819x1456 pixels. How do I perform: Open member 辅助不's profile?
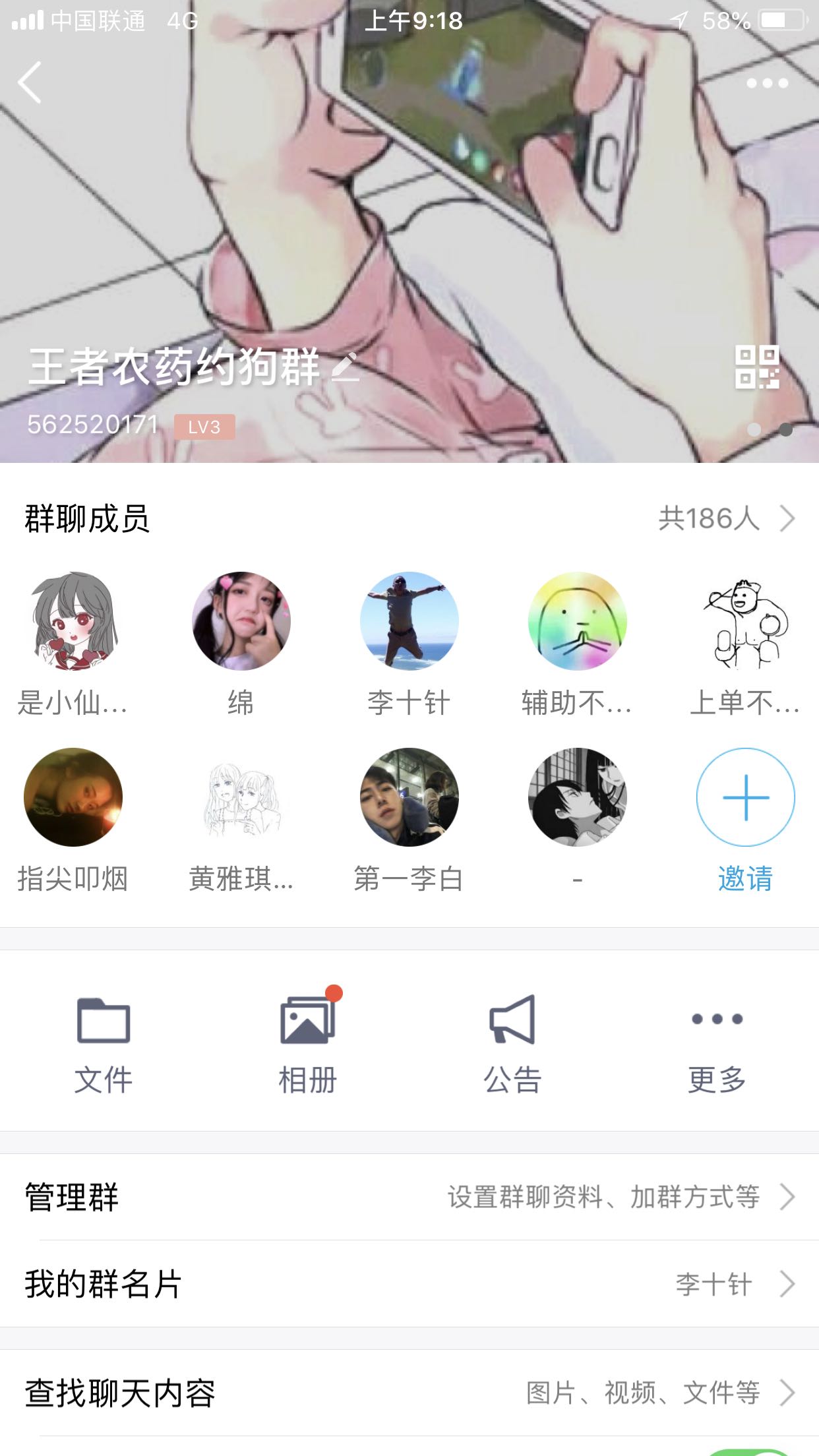pos(578,621)
